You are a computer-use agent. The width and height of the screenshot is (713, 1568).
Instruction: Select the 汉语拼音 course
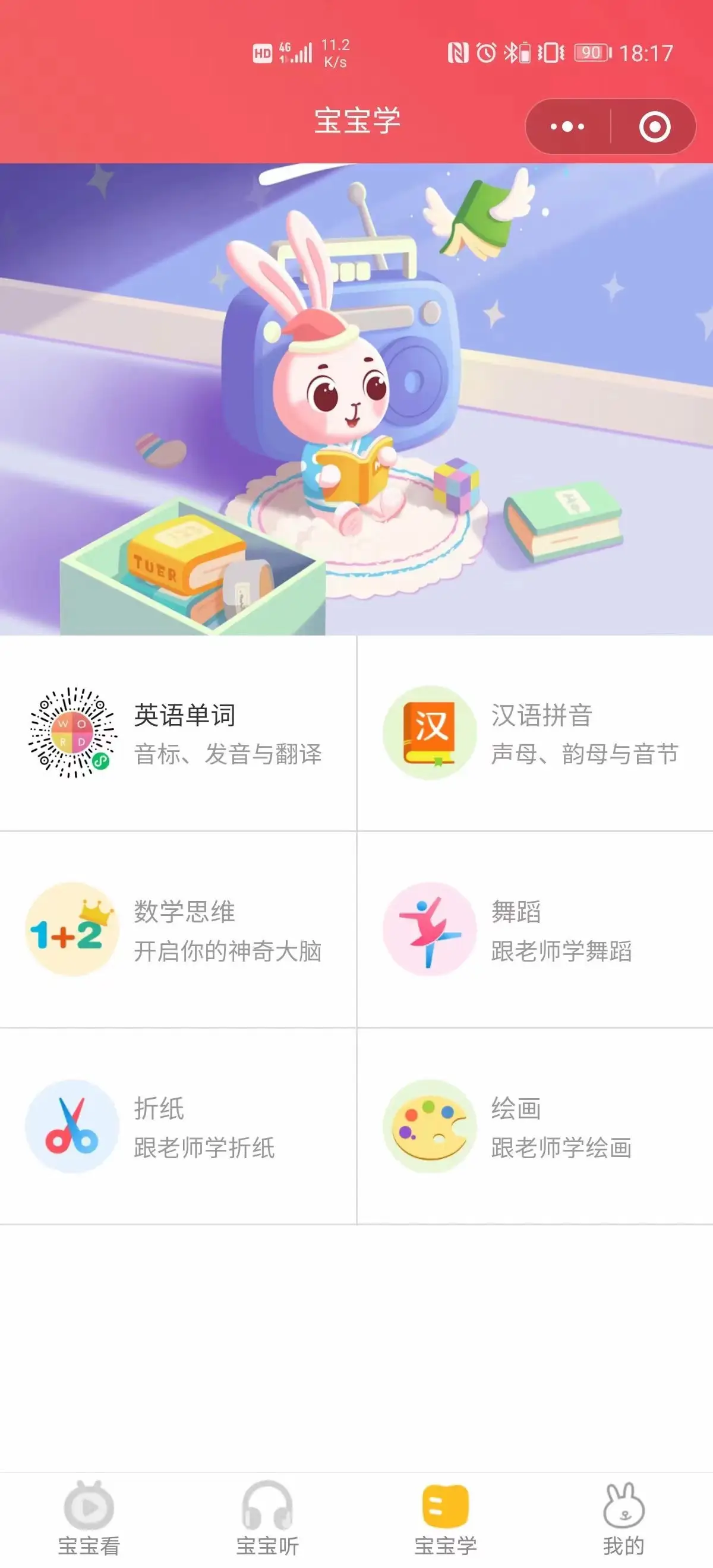click(535, 733)
